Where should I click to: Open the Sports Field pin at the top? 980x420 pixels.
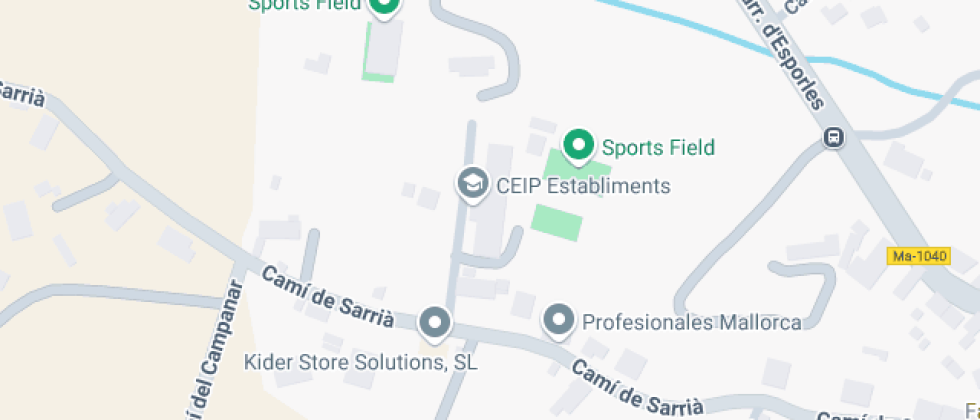[x=383, y=6]
